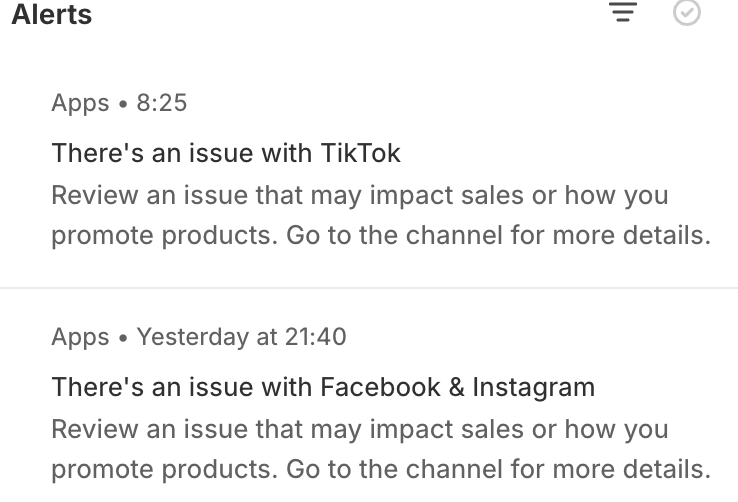Open the Facebook & Instagram issue alert
Screen dimensions: 738x502
click(323, 386)
